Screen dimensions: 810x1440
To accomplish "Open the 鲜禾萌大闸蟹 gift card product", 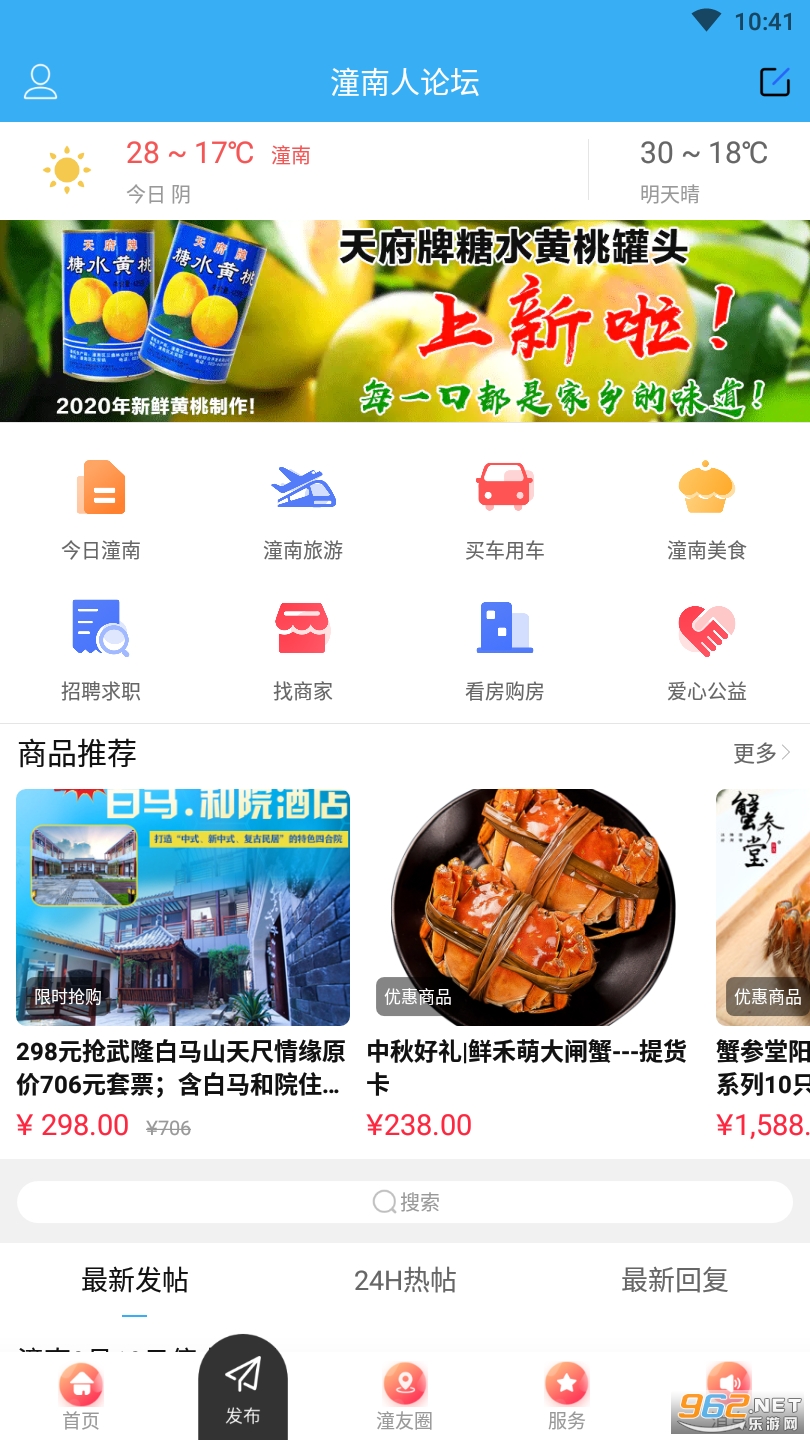I will pyautogui.click(x=533, y=965).
